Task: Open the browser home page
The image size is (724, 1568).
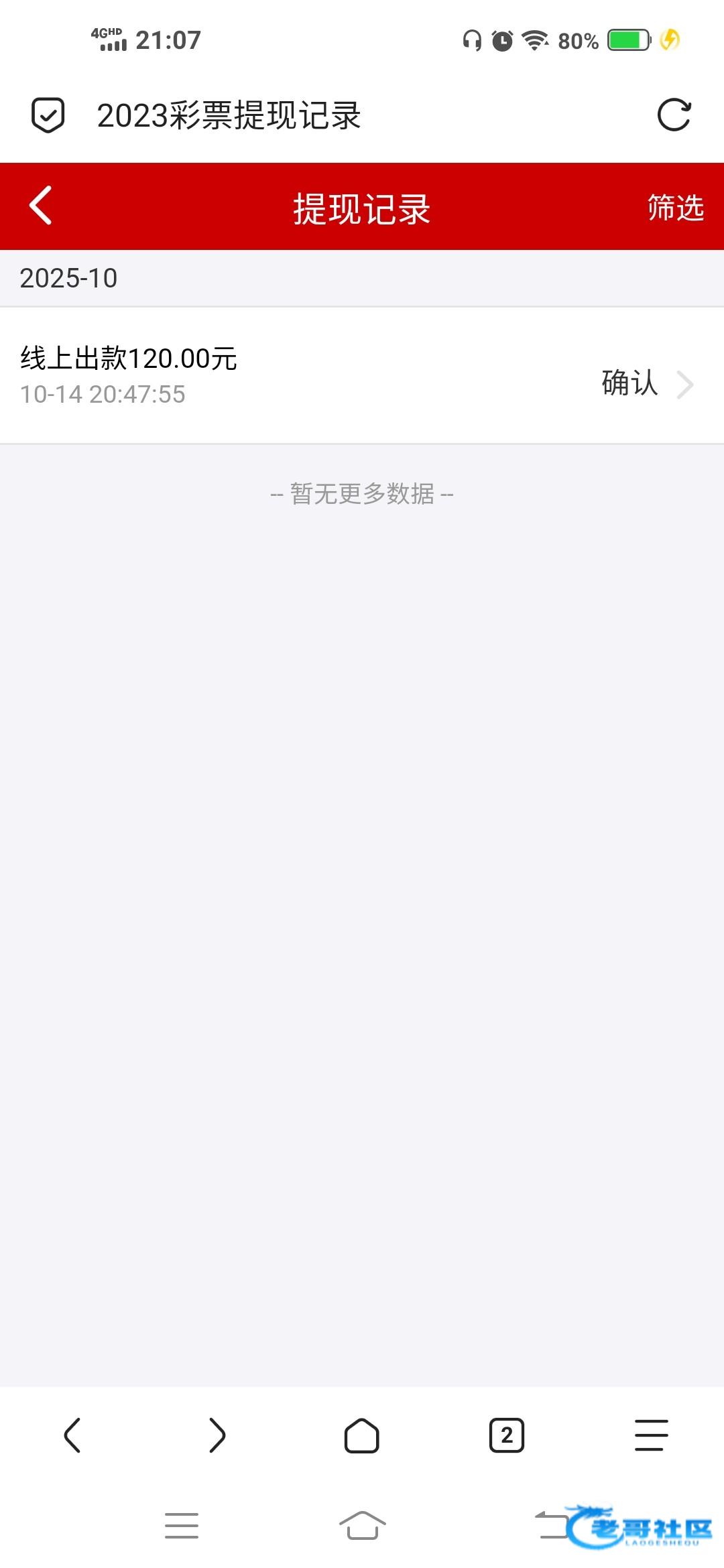Action: point(362,1435)
